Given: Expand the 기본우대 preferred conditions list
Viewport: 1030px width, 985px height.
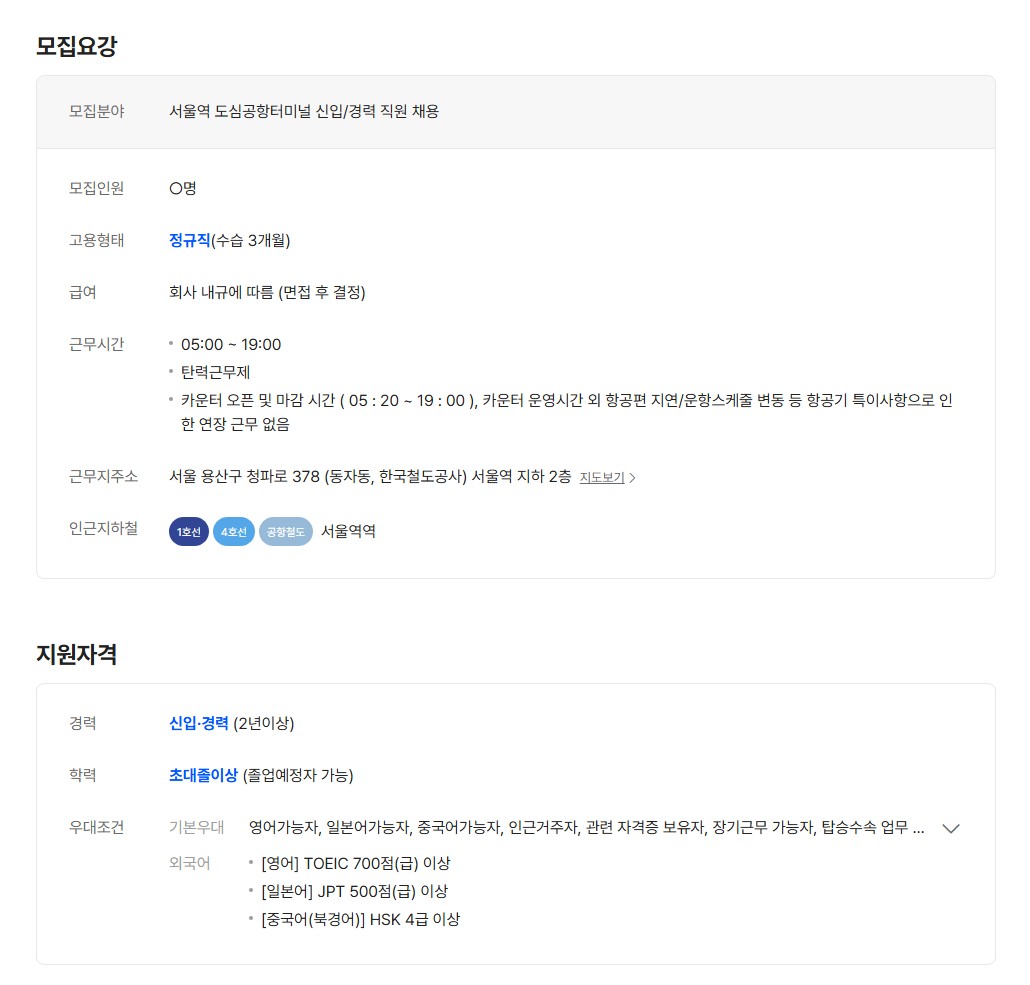Looking at the screenshot, I should pos(951,828).
